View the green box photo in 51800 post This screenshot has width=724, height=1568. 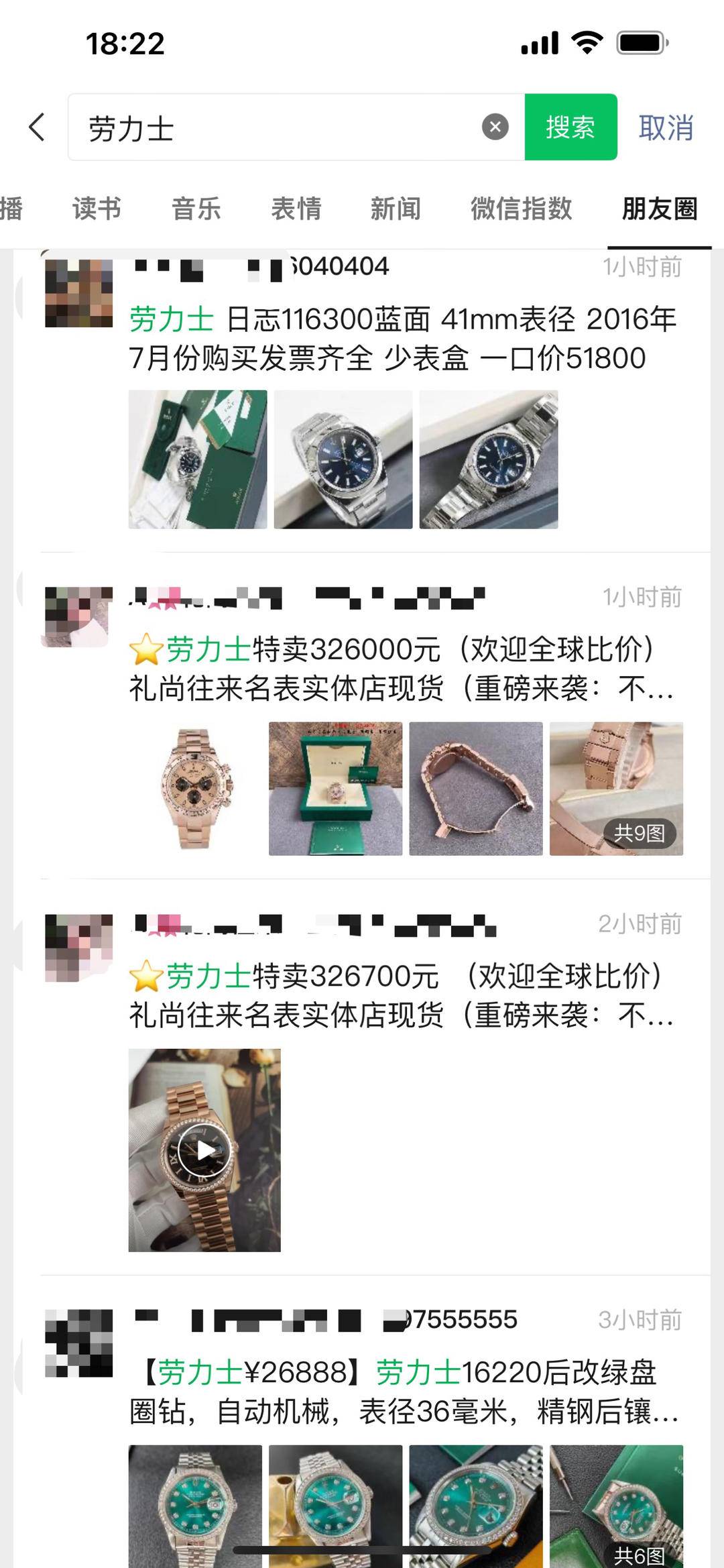pos(198,459)
